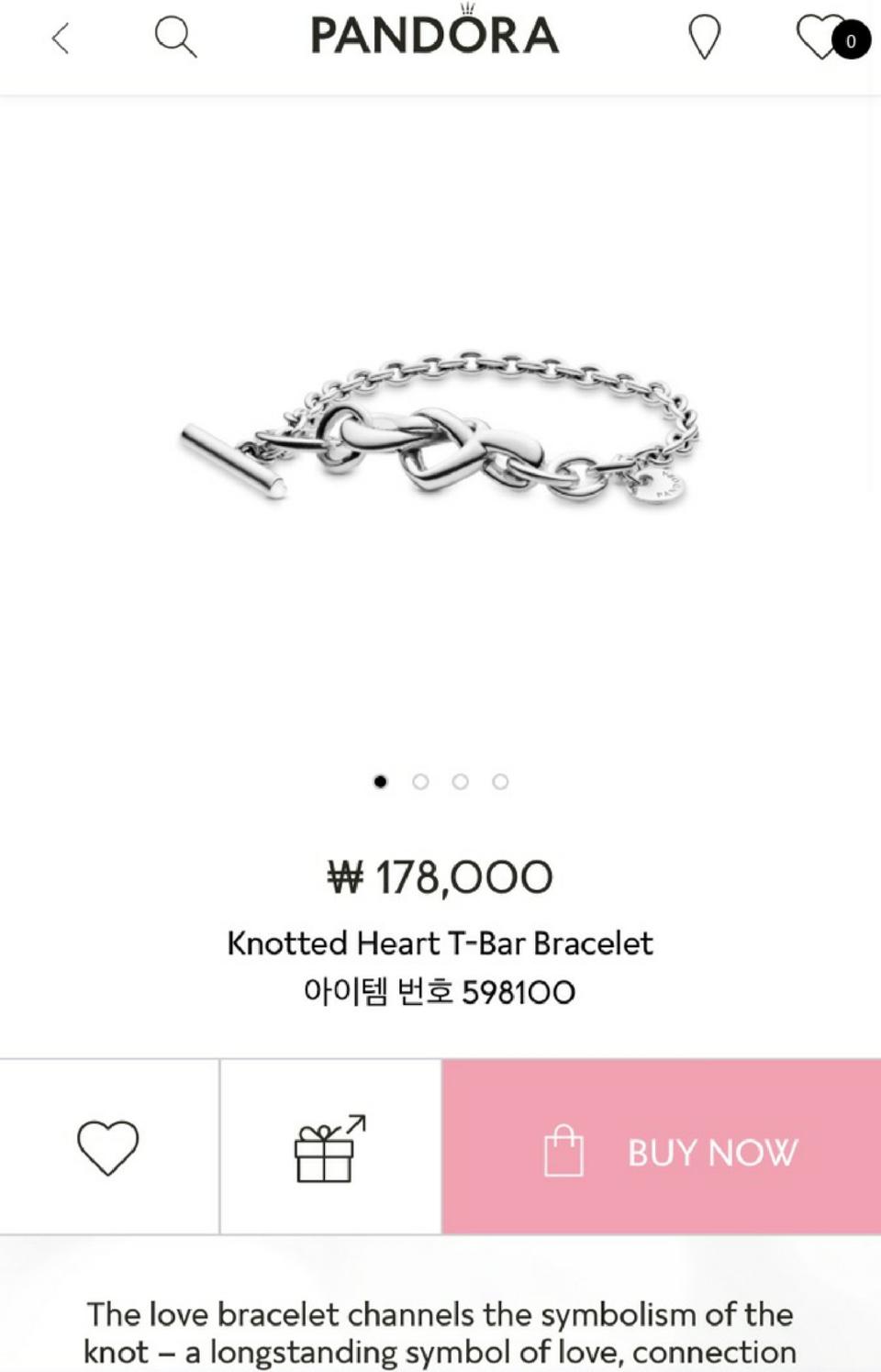Add bracelet to wishlist favorites
The image size is (881, 1372).
click(108, 1147)
